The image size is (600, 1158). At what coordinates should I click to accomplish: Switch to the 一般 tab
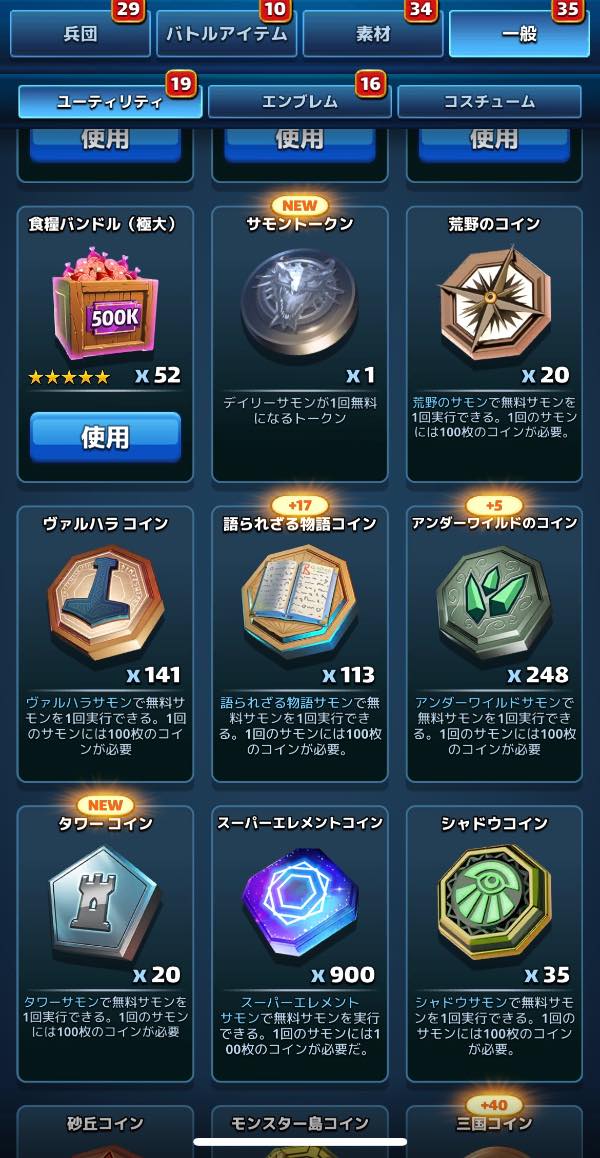519,34
